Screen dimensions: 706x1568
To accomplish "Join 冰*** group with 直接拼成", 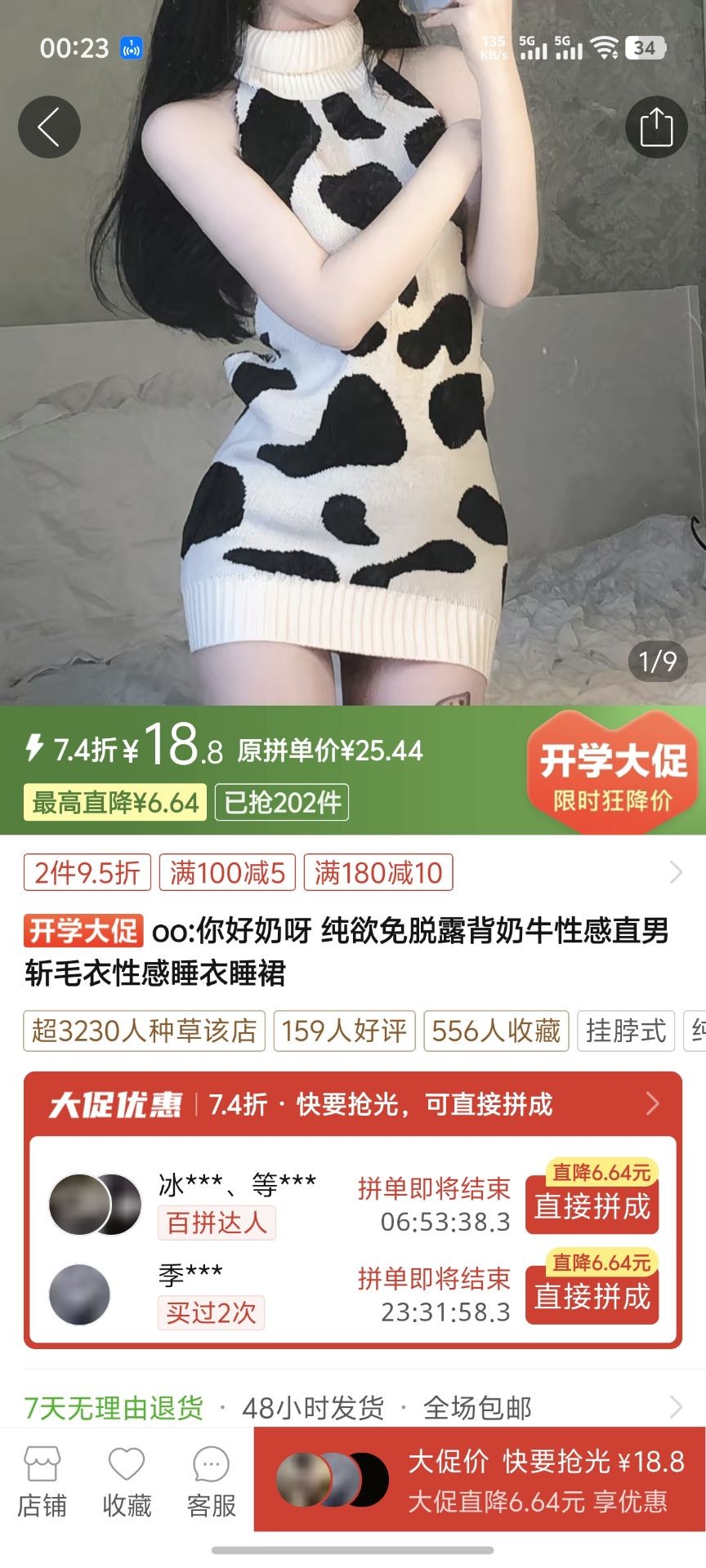I will click(592, 1205).
